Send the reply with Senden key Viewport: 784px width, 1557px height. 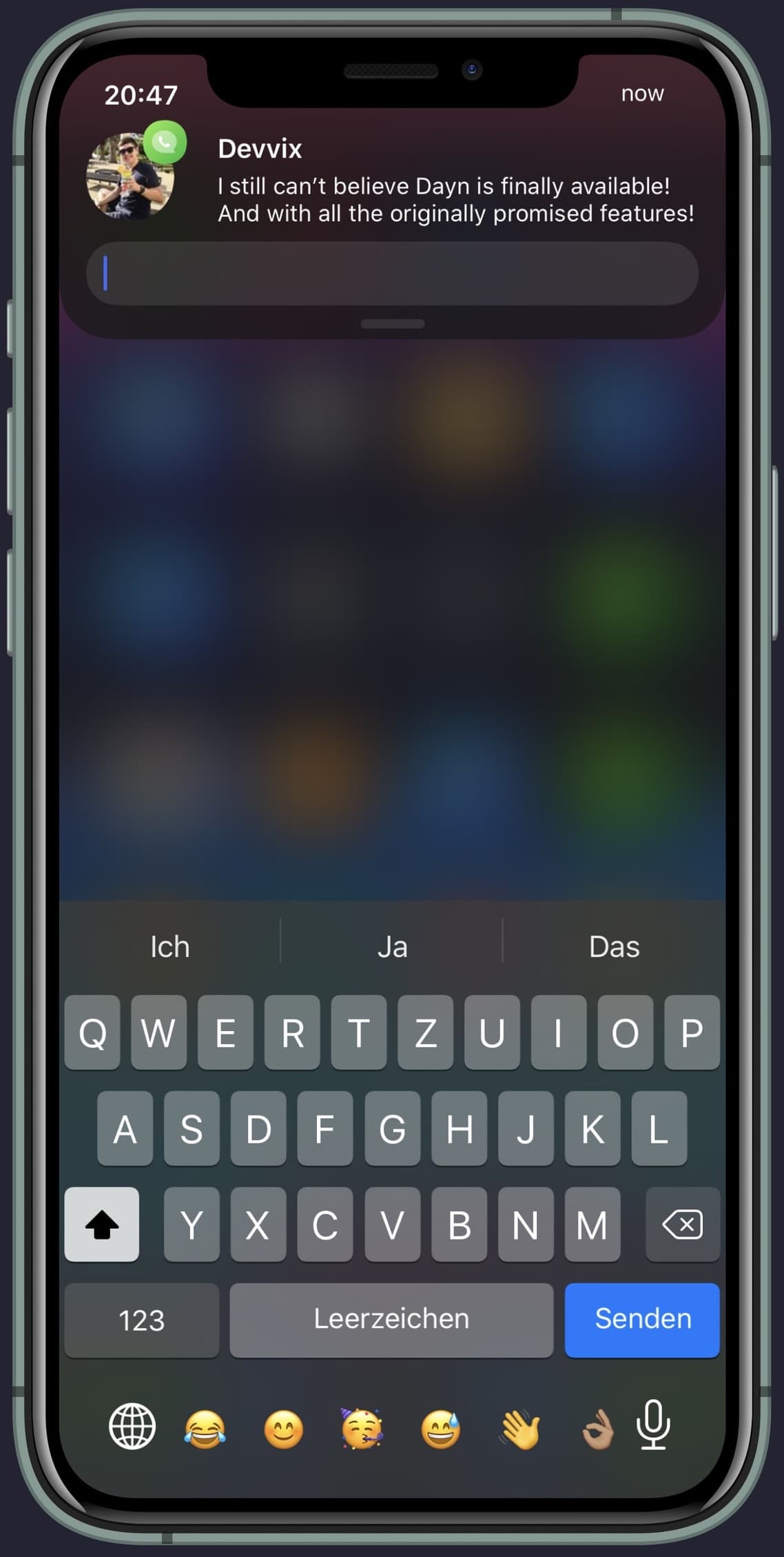642,1319
